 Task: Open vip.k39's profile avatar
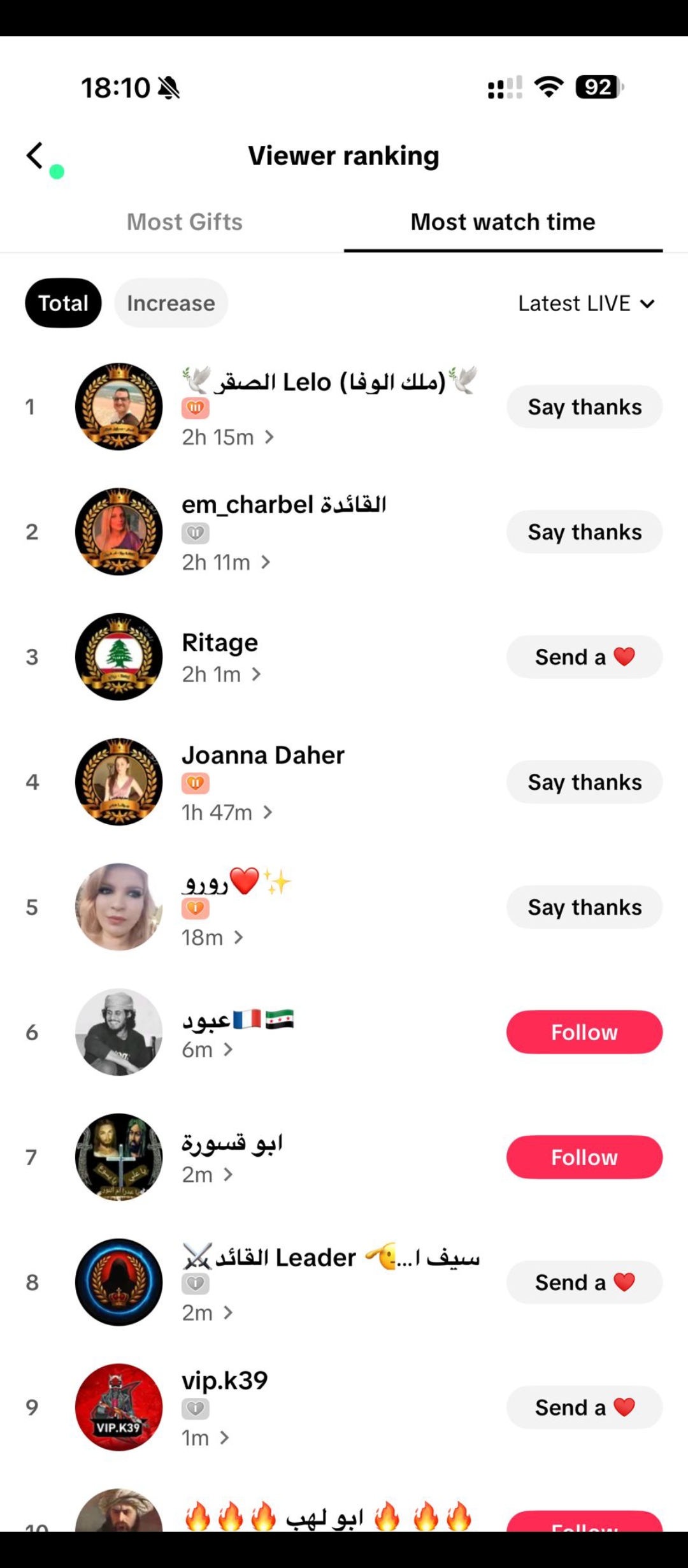(119, 1407)
